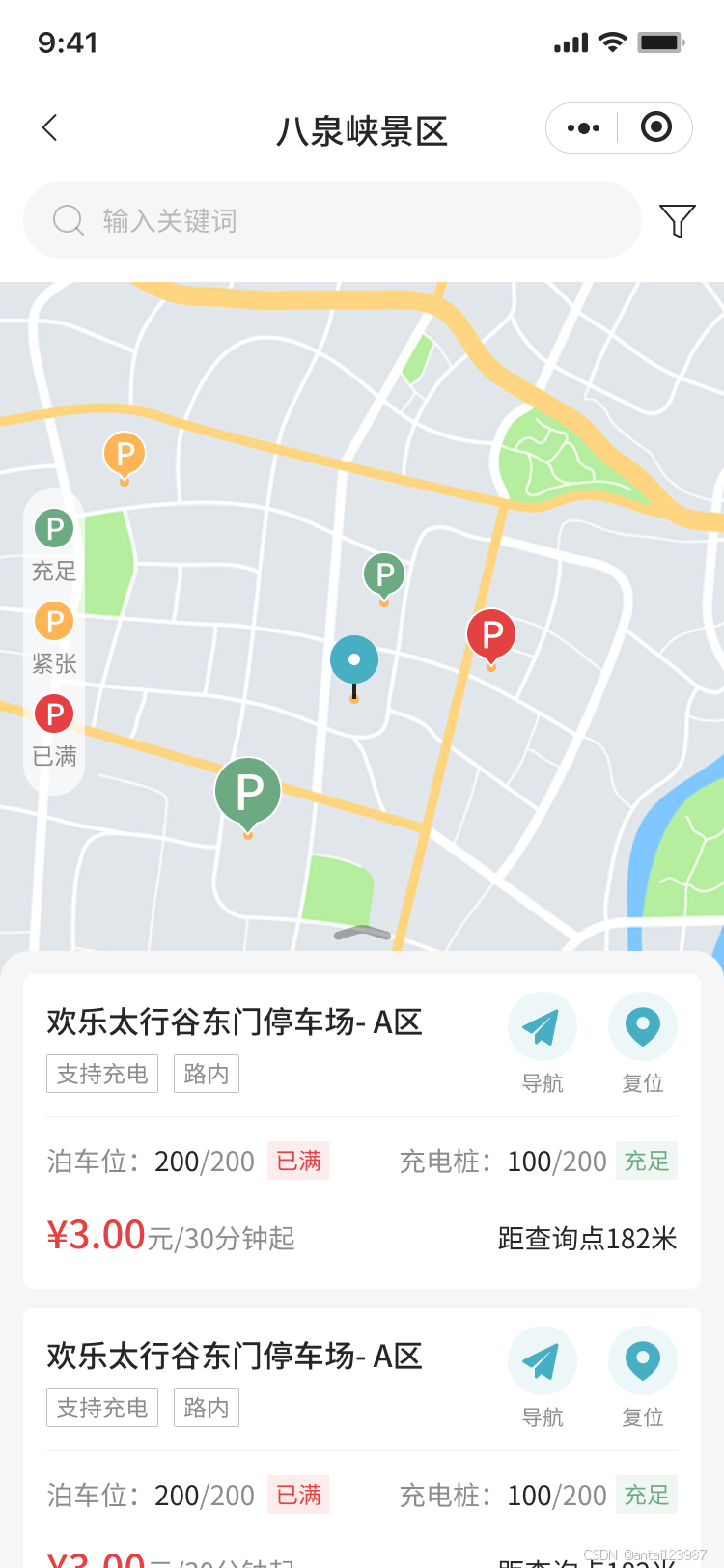Tap the 已满 status badge on first card
The width and height of the screenshot is (724, 1568).
coord(297,1162)
